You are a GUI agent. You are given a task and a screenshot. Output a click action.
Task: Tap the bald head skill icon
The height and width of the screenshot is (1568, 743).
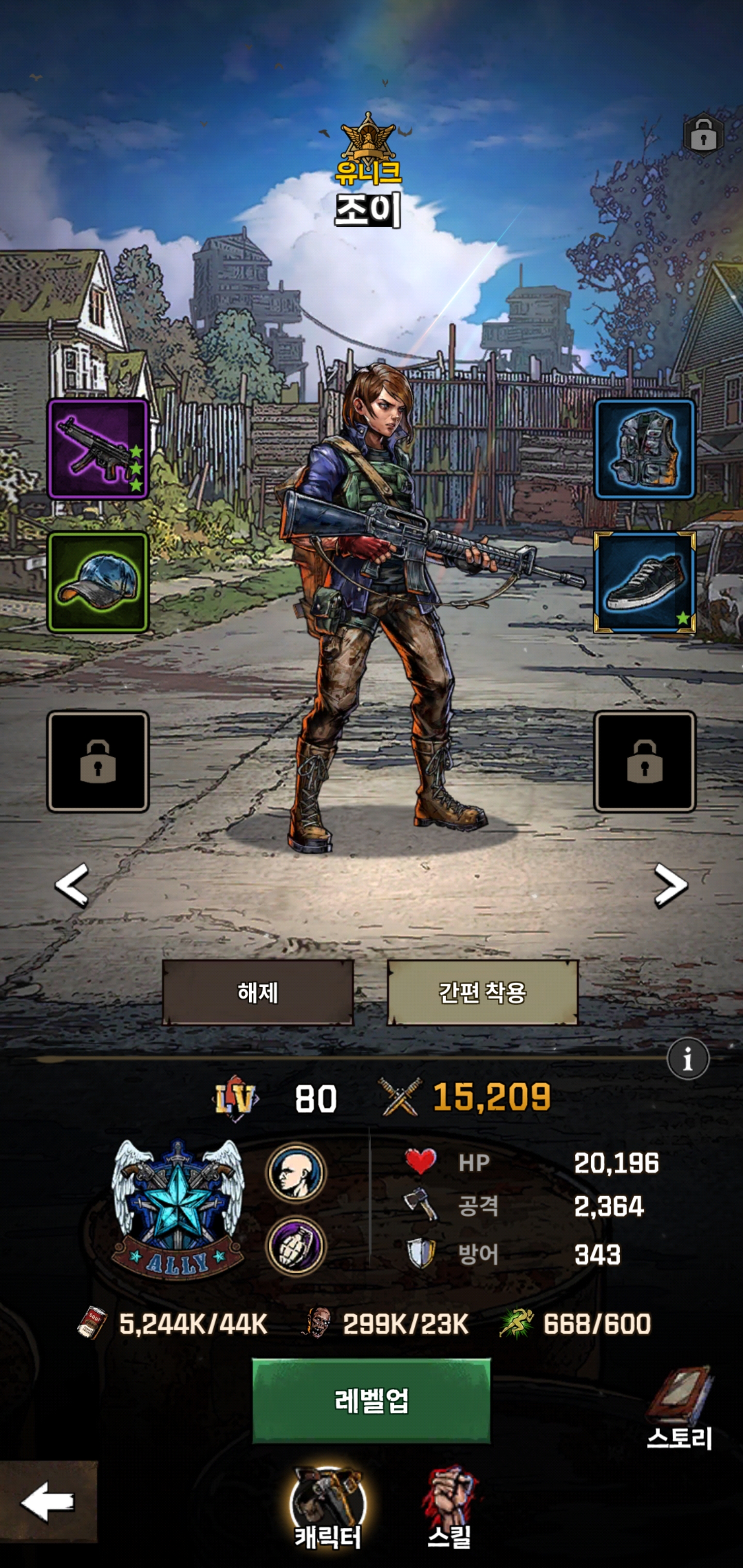tap(296, 1172)
